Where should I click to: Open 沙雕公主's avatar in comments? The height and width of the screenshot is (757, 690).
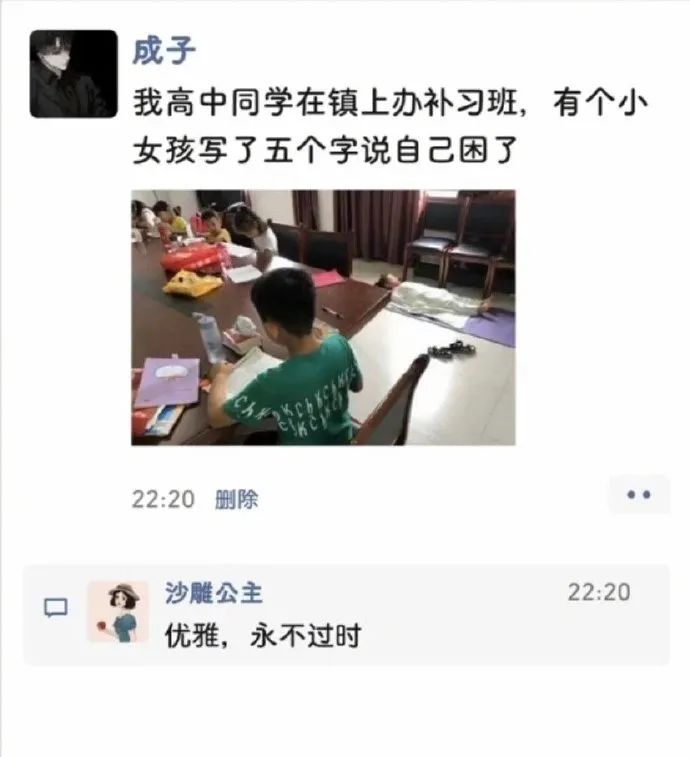(x=118, y=611)
